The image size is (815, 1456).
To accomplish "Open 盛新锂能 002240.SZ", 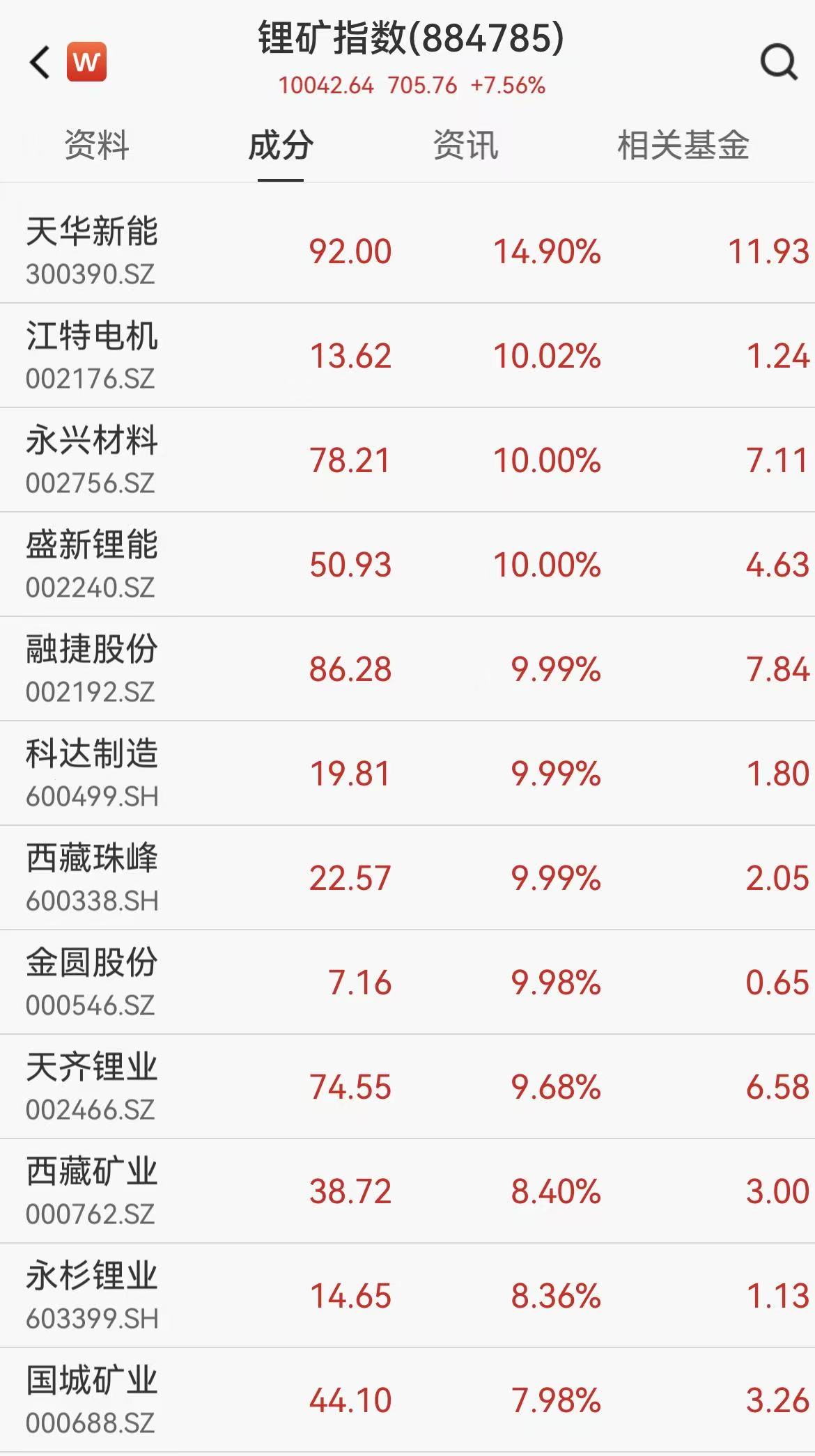I will [x=407, y=564].
